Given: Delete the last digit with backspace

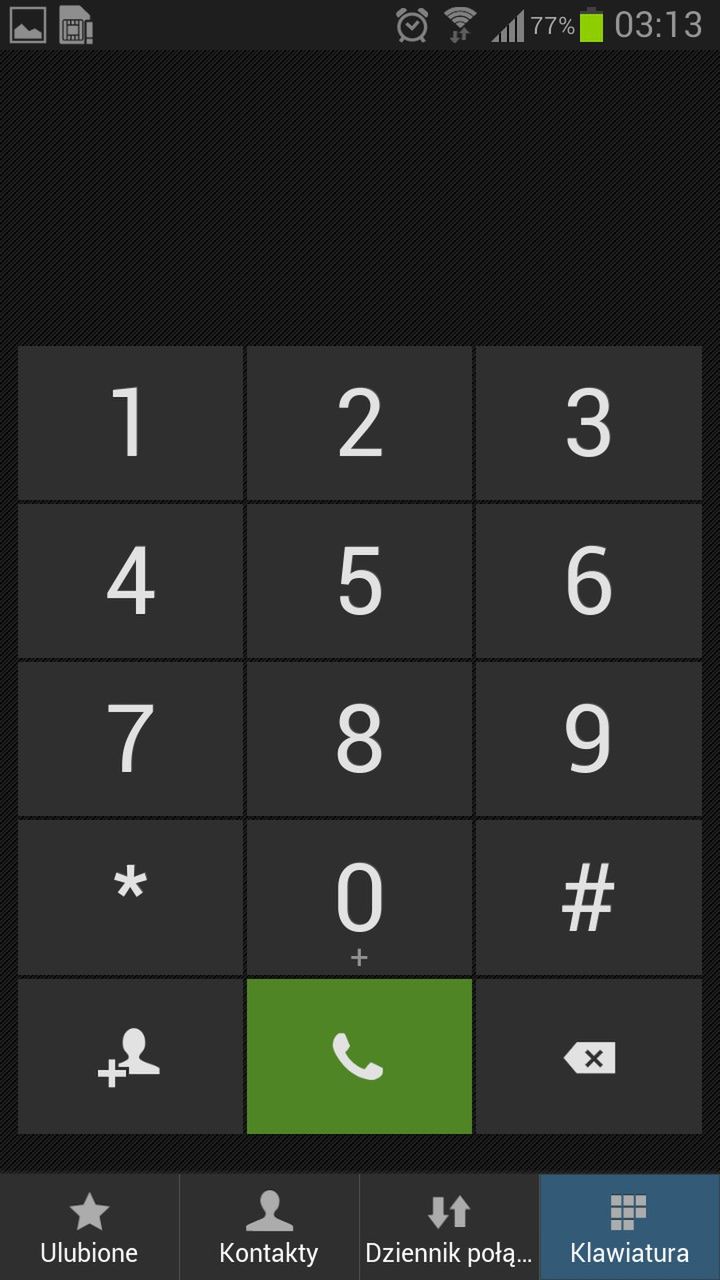Looking at the screenshot, I should click(588, 1056).
